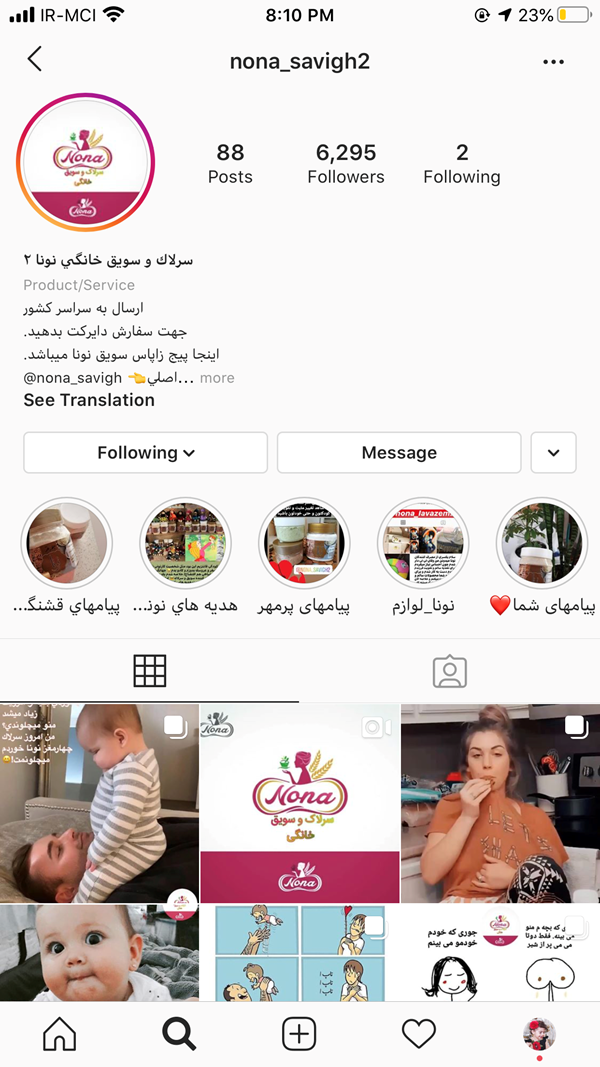600x1067 pixels.
Task: Open the Nona logo video post
Action: [x=299, y=802]
